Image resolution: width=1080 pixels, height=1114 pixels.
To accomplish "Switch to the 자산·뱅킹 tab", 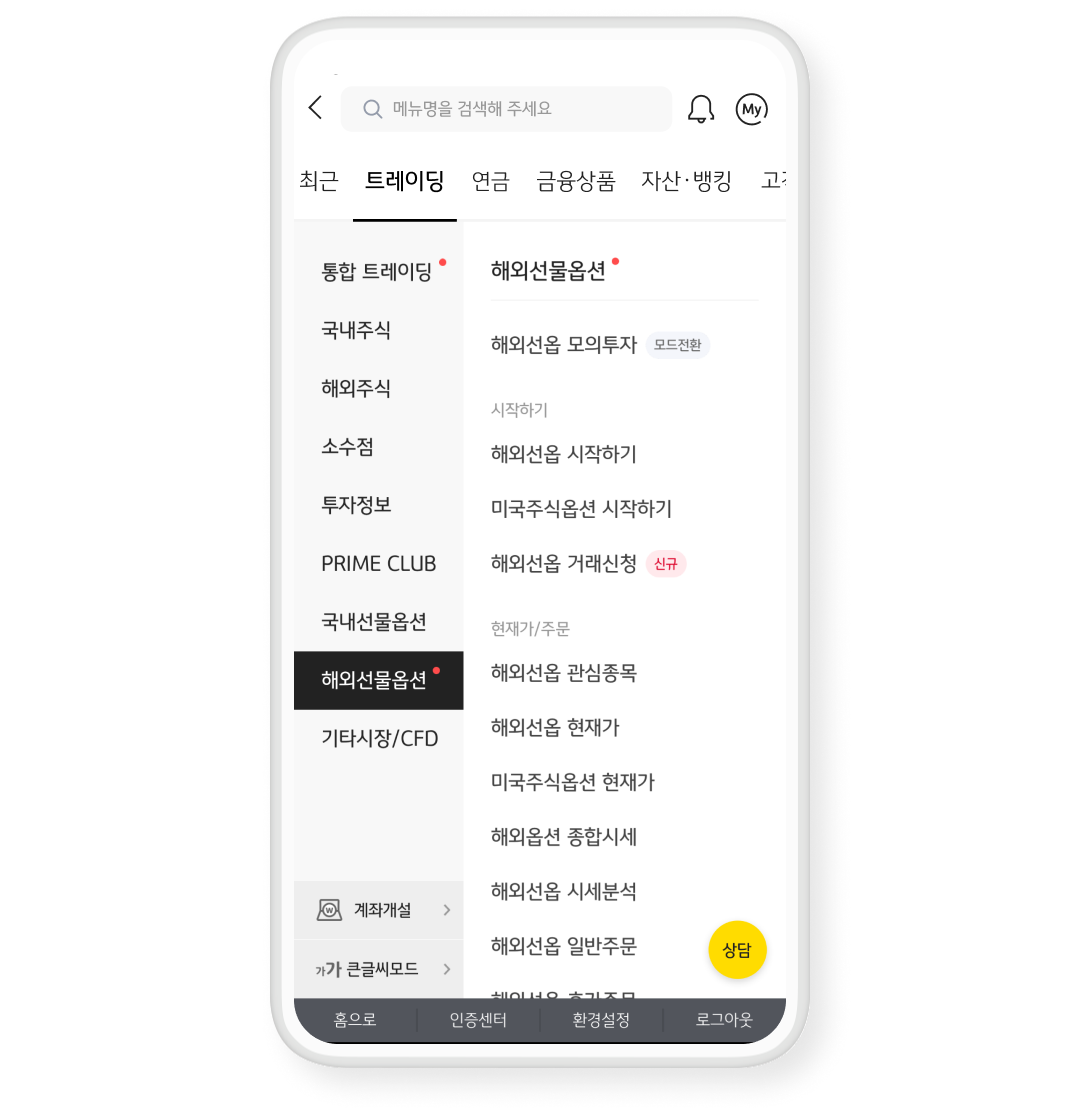I will [x=686, y=181].
